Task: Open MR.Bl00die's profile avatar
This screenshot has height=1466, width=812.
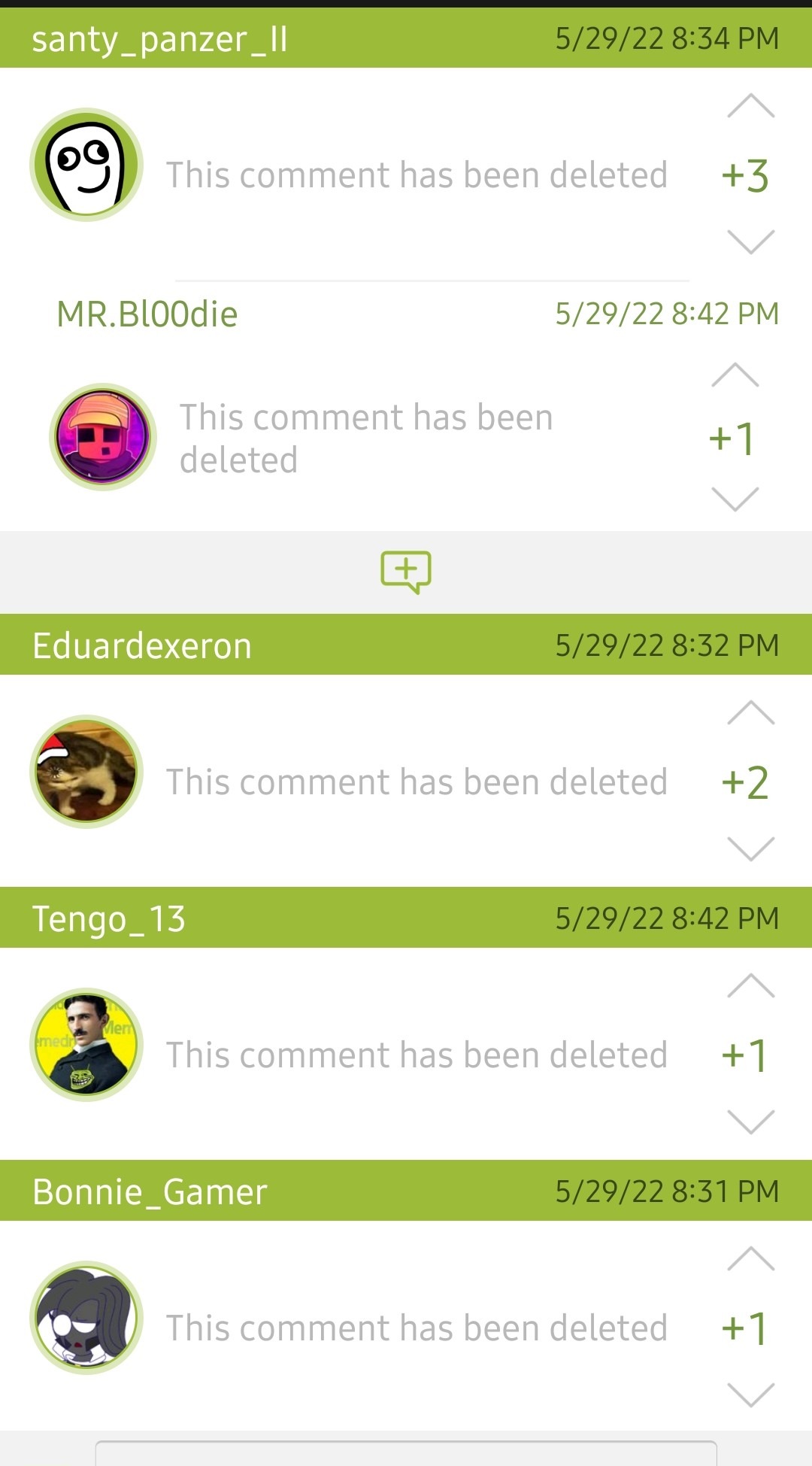Action: pos(103,437)
